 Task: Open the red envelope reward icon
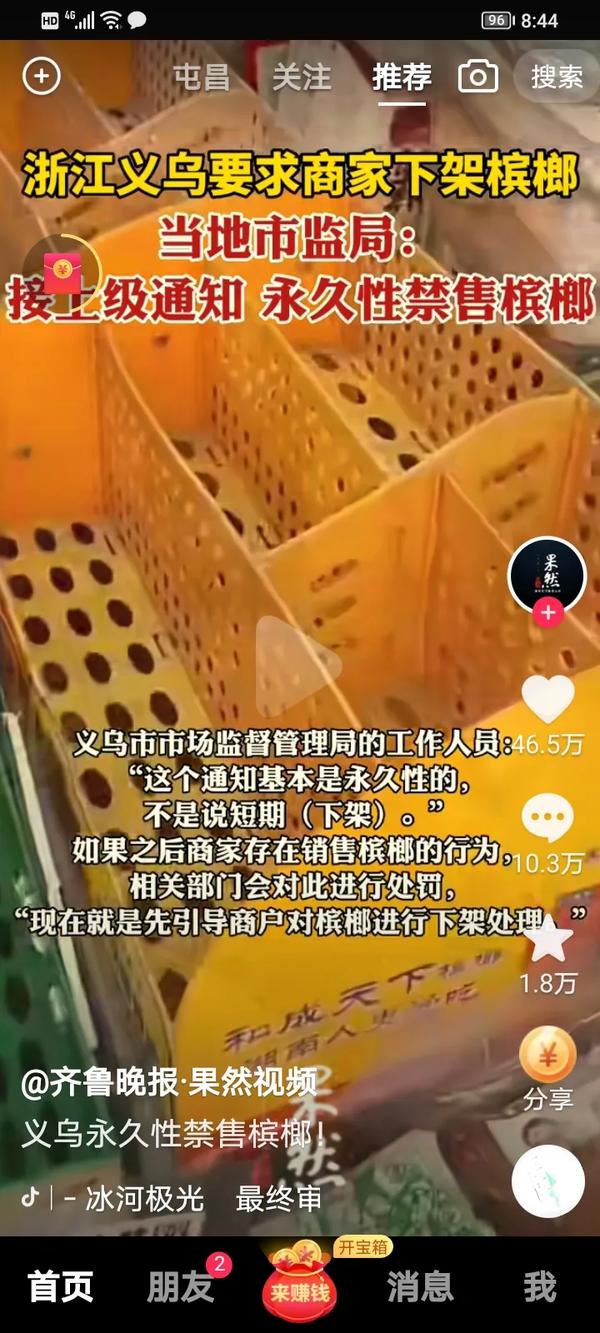click(x=62, y=269)
